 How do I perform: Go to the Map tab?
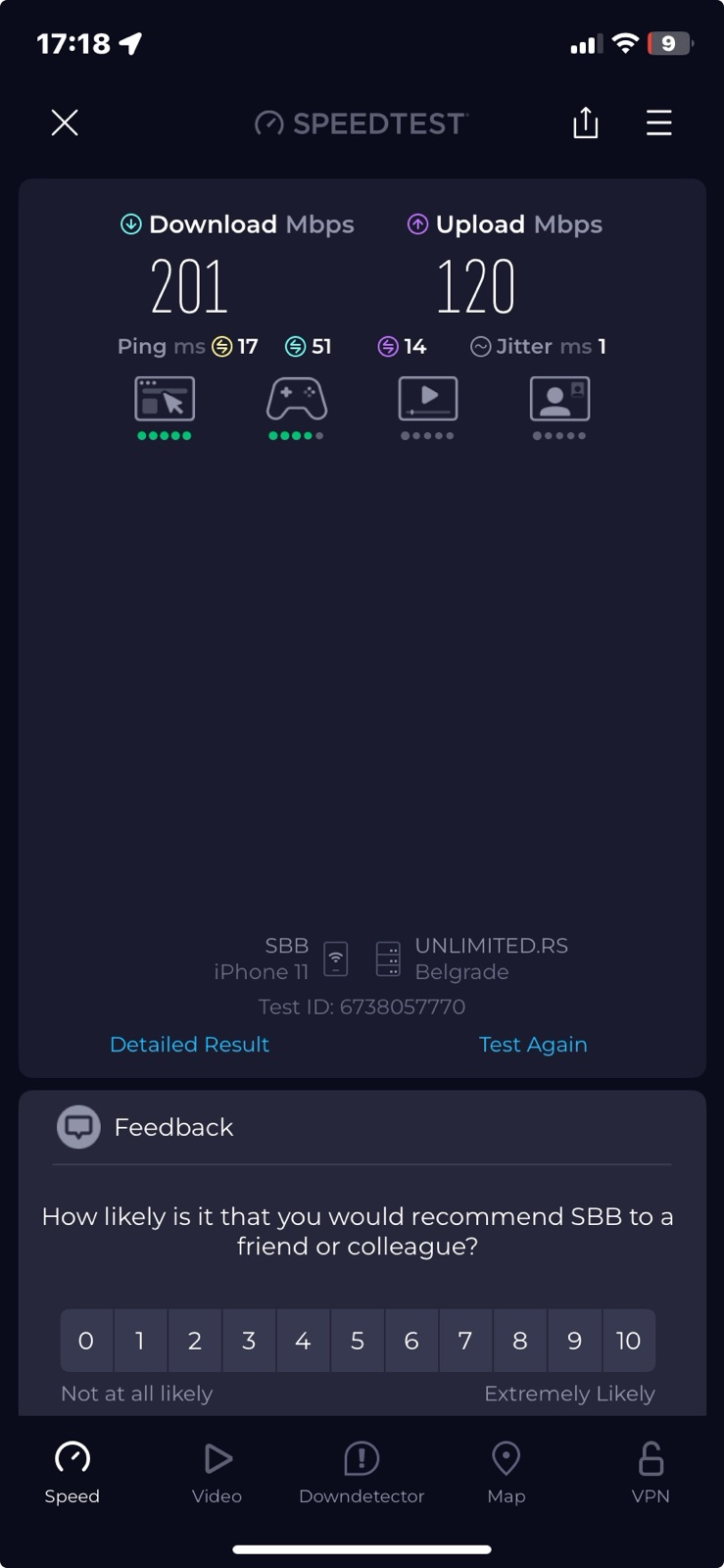pyautogui.click(x=507, y=1473)
